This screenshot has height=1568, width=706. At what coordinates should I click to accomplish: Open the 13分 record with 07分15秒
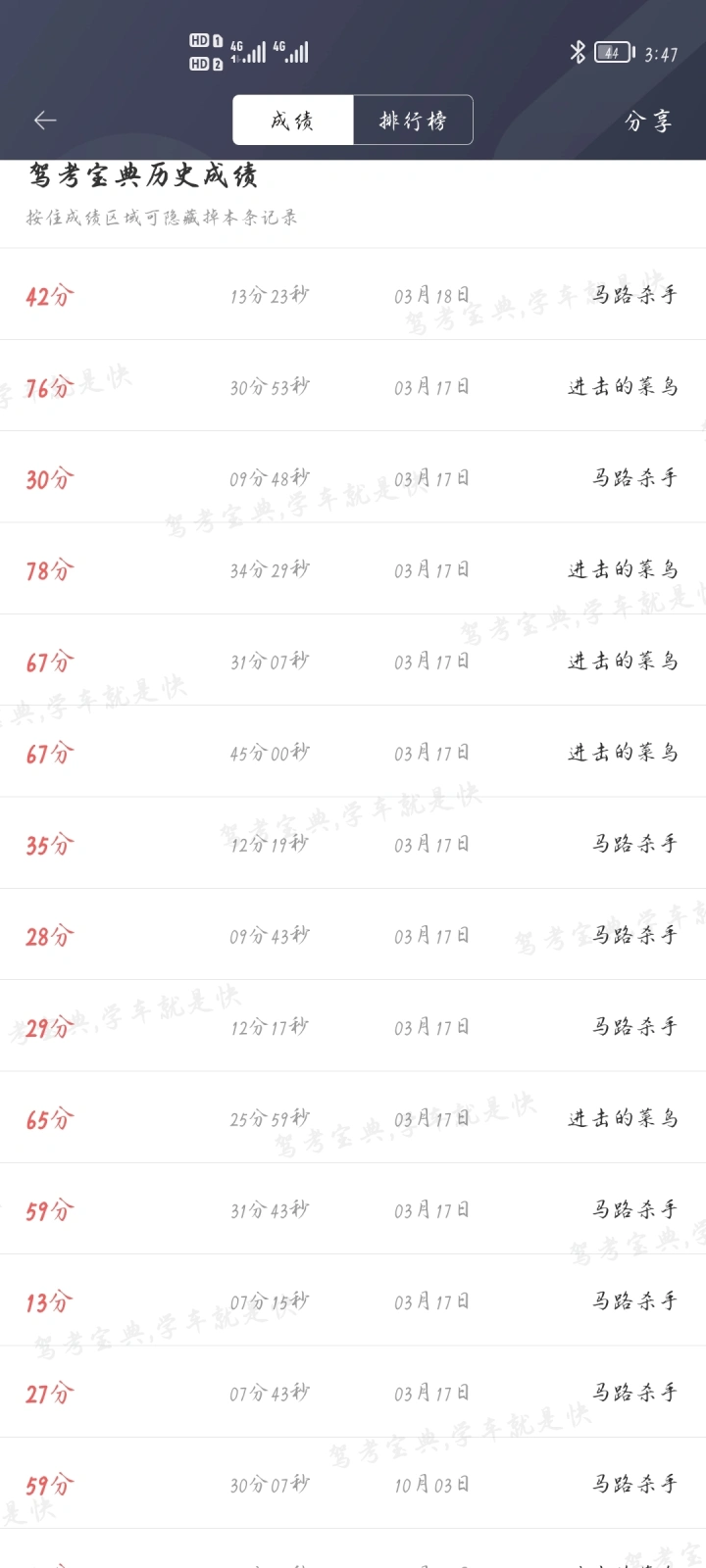(x=353, y=1300)
